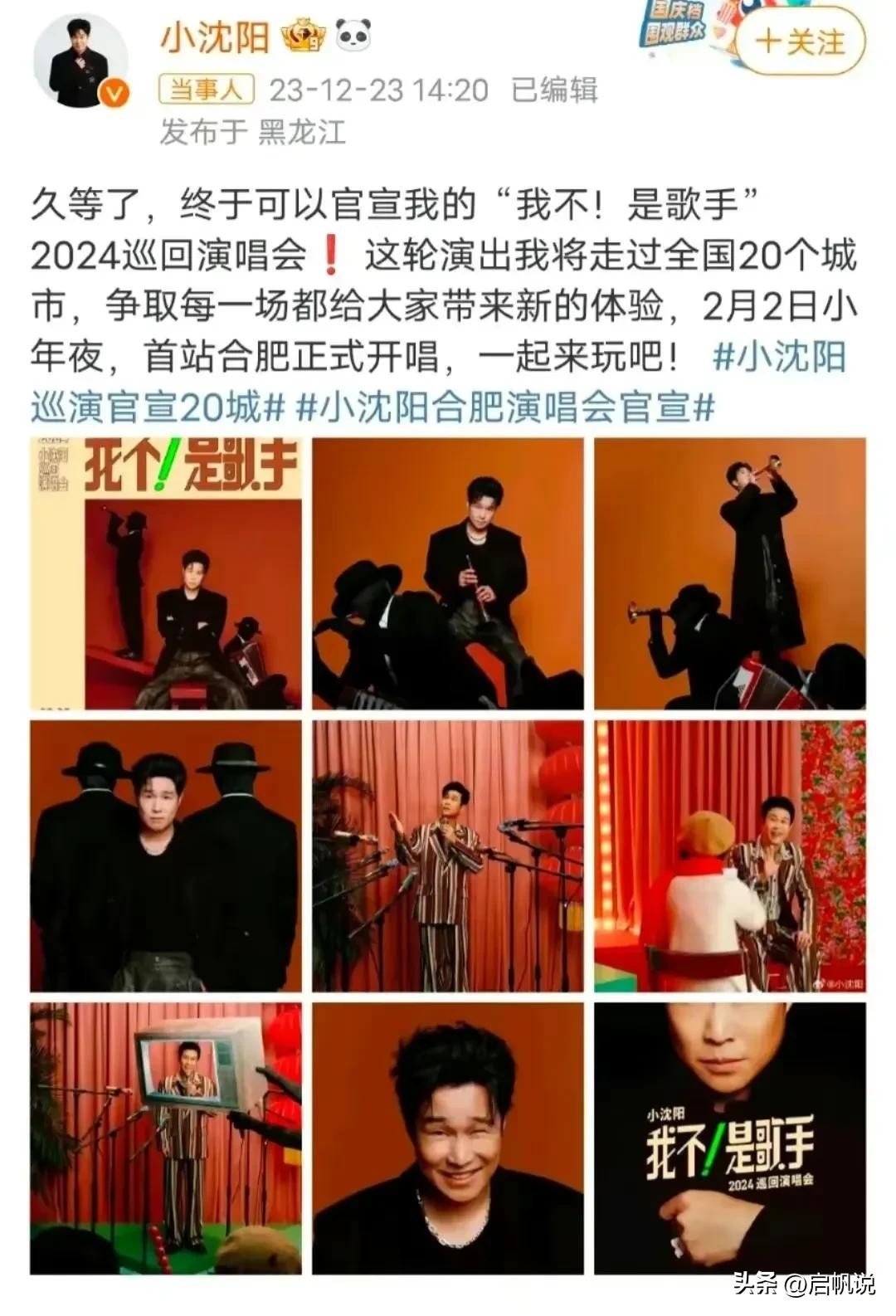Open the 小沈阳 username profile link
This screenshot has height=1316, width=896.
pos(215,37)
